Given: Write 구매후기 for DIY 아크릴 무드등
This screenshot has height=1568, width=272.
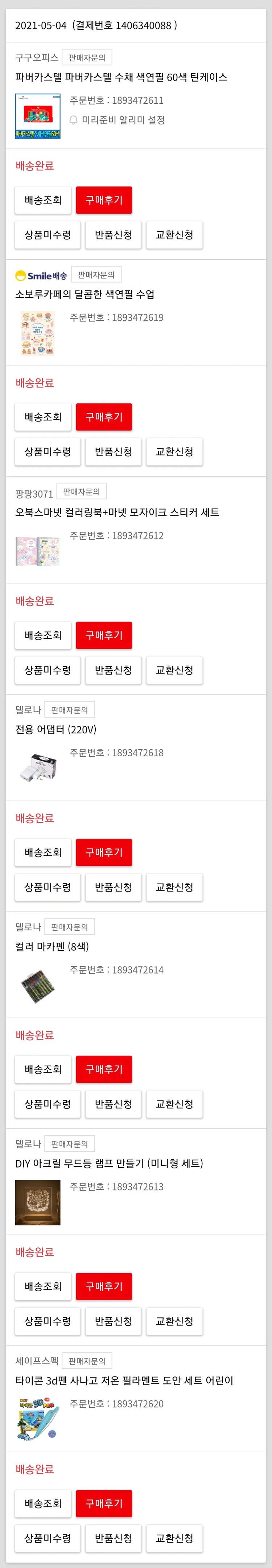Looking at the screenshot, I should coord(104,1286).
